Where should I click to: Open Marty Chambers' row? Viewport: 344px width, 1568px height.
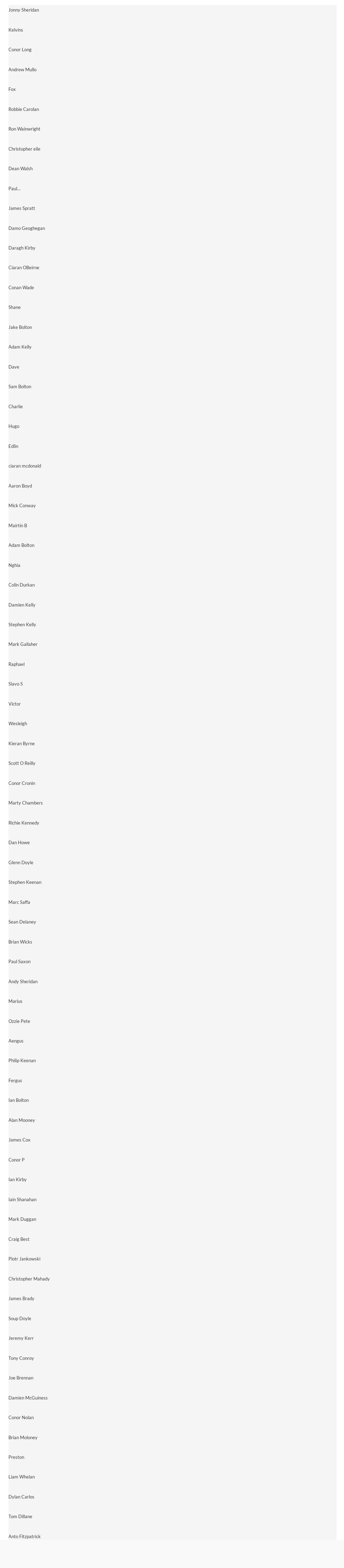26,803
